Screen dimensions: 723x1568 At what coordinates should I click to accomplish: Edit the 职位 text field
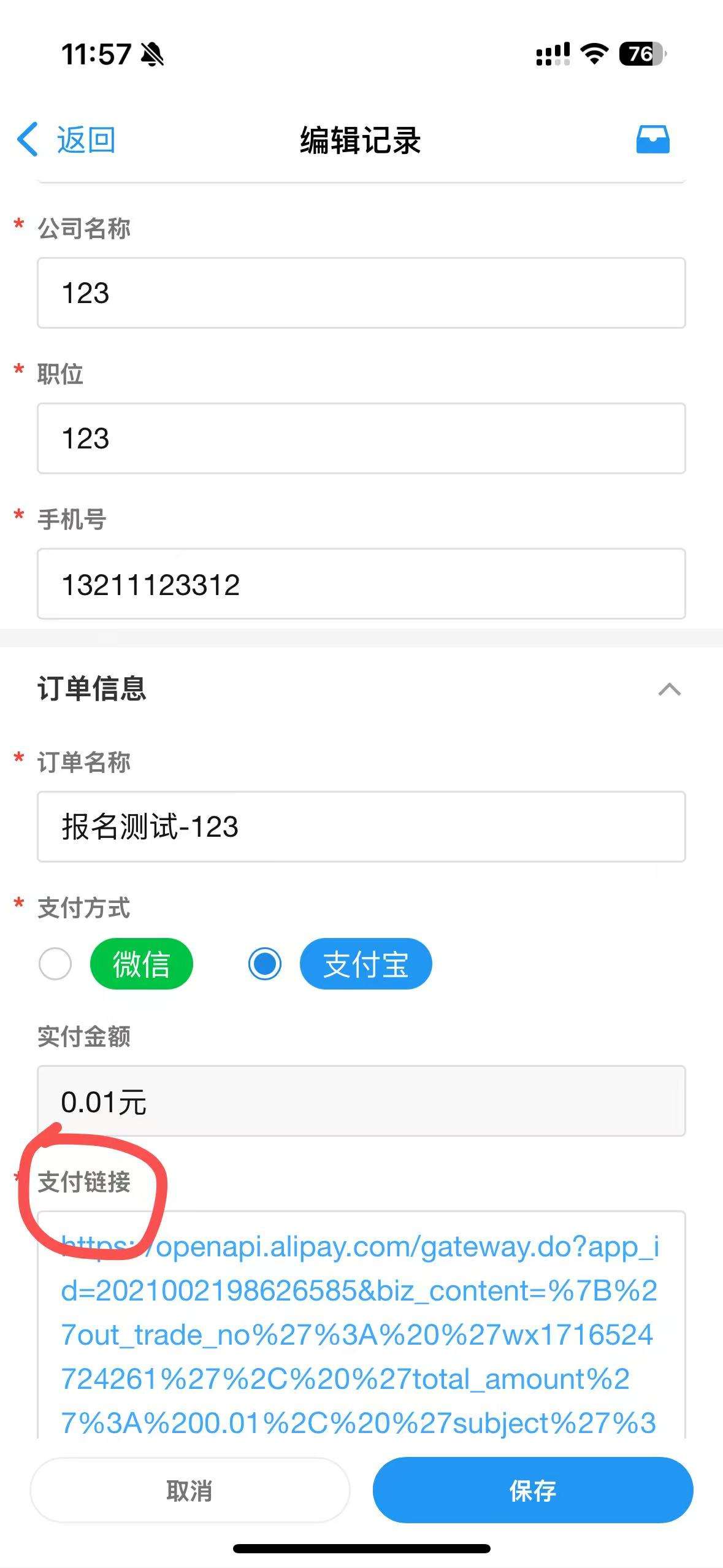pos(361,439)
